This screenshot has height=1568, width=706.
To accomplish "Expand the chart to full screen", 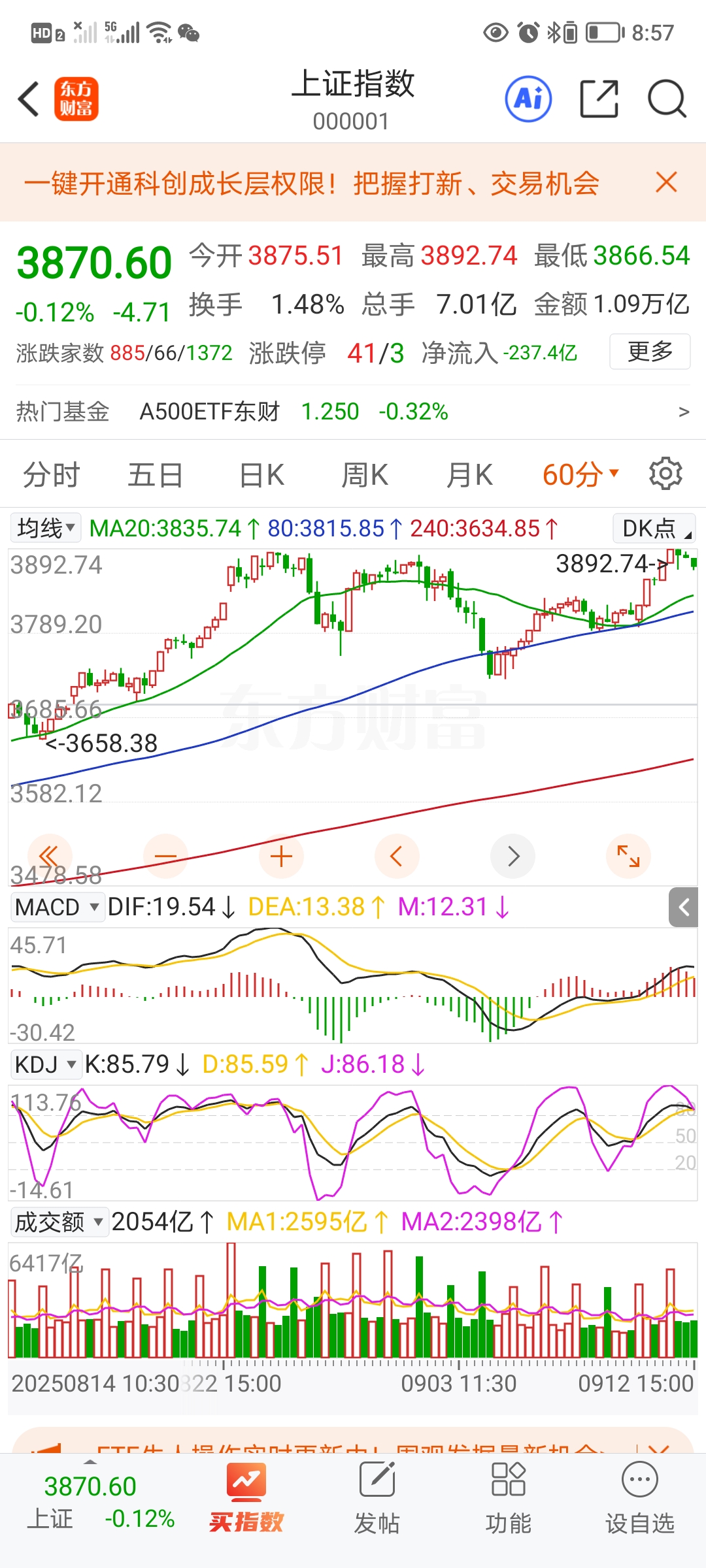I will pyautogui.click(x=628, y=856).
